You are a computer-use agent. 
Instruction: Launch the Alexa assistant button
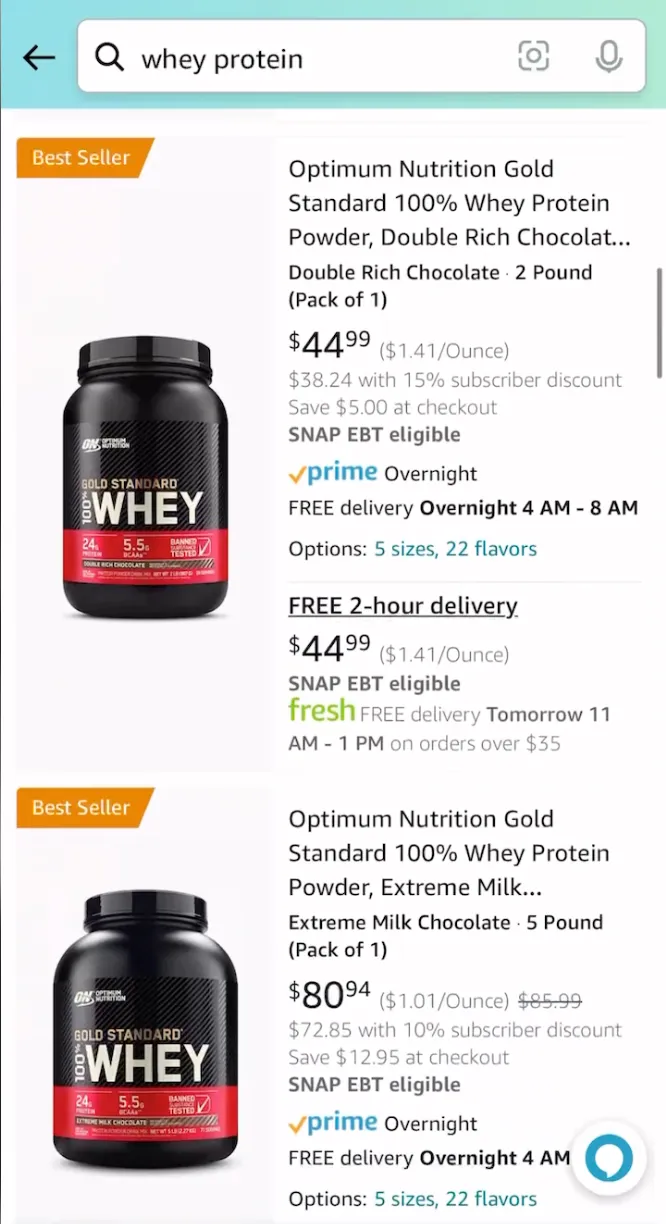tap(608, 1158)
